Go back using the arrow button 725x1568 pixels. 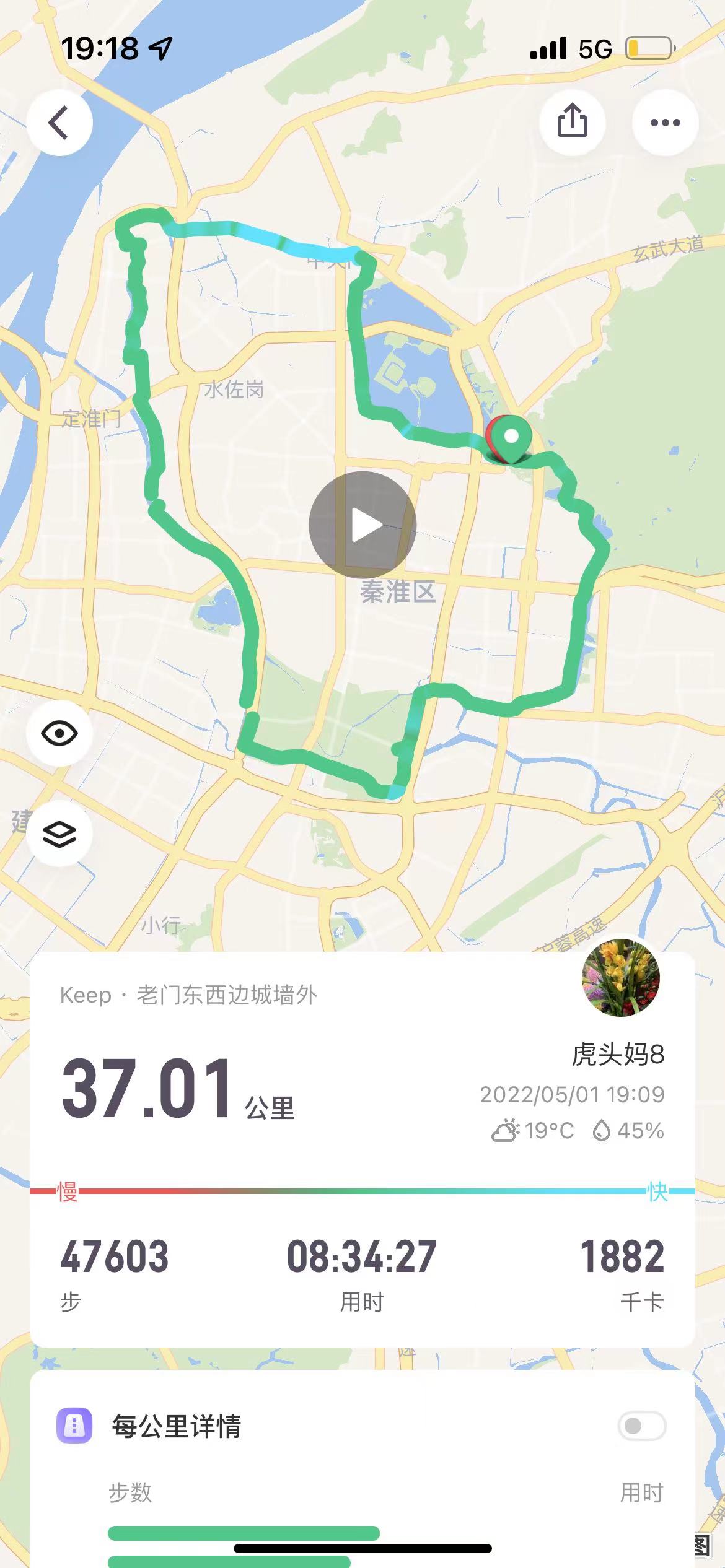[59, 122]
